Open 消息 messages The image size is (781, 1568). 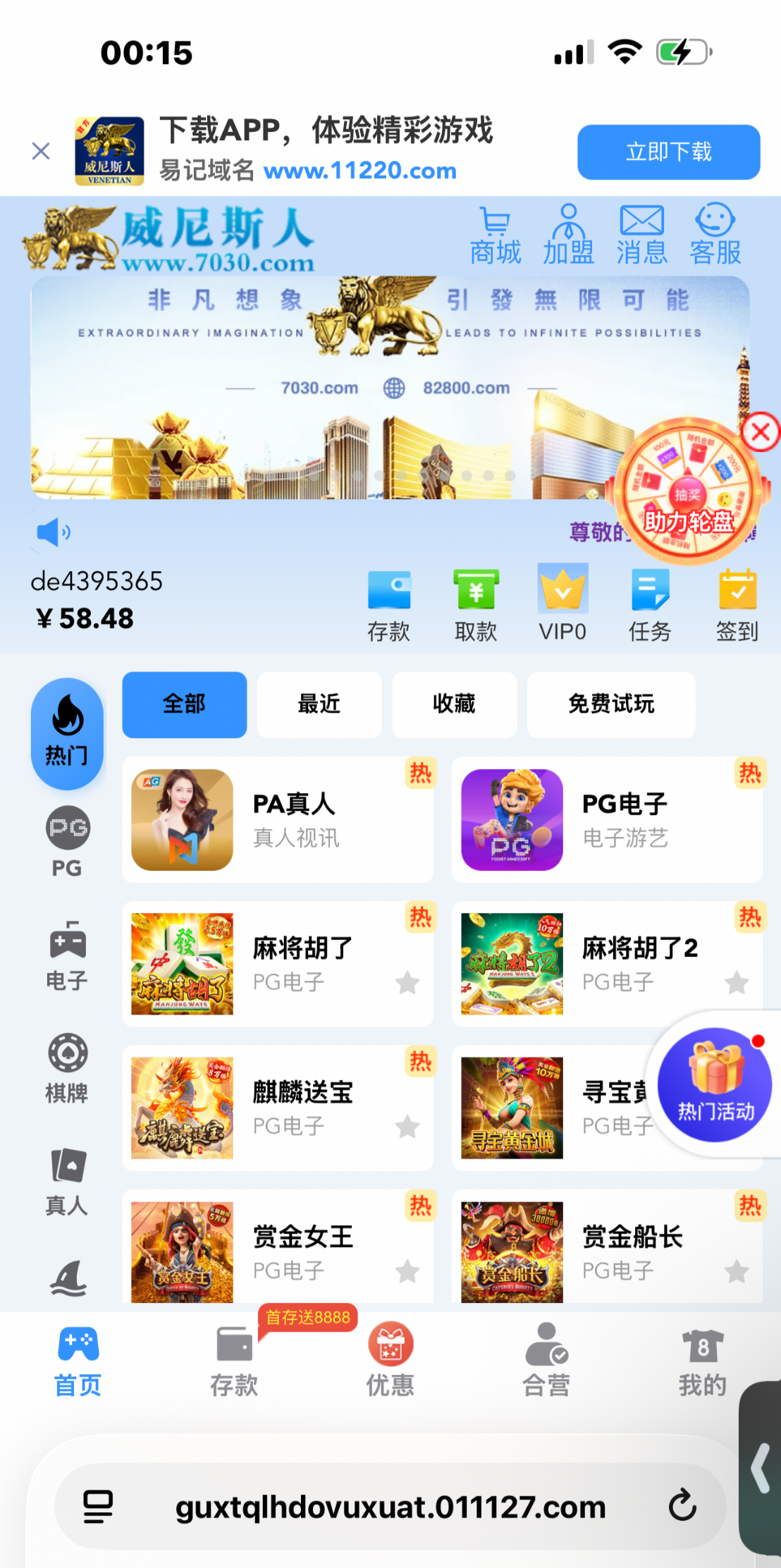(x=641, y=236)
